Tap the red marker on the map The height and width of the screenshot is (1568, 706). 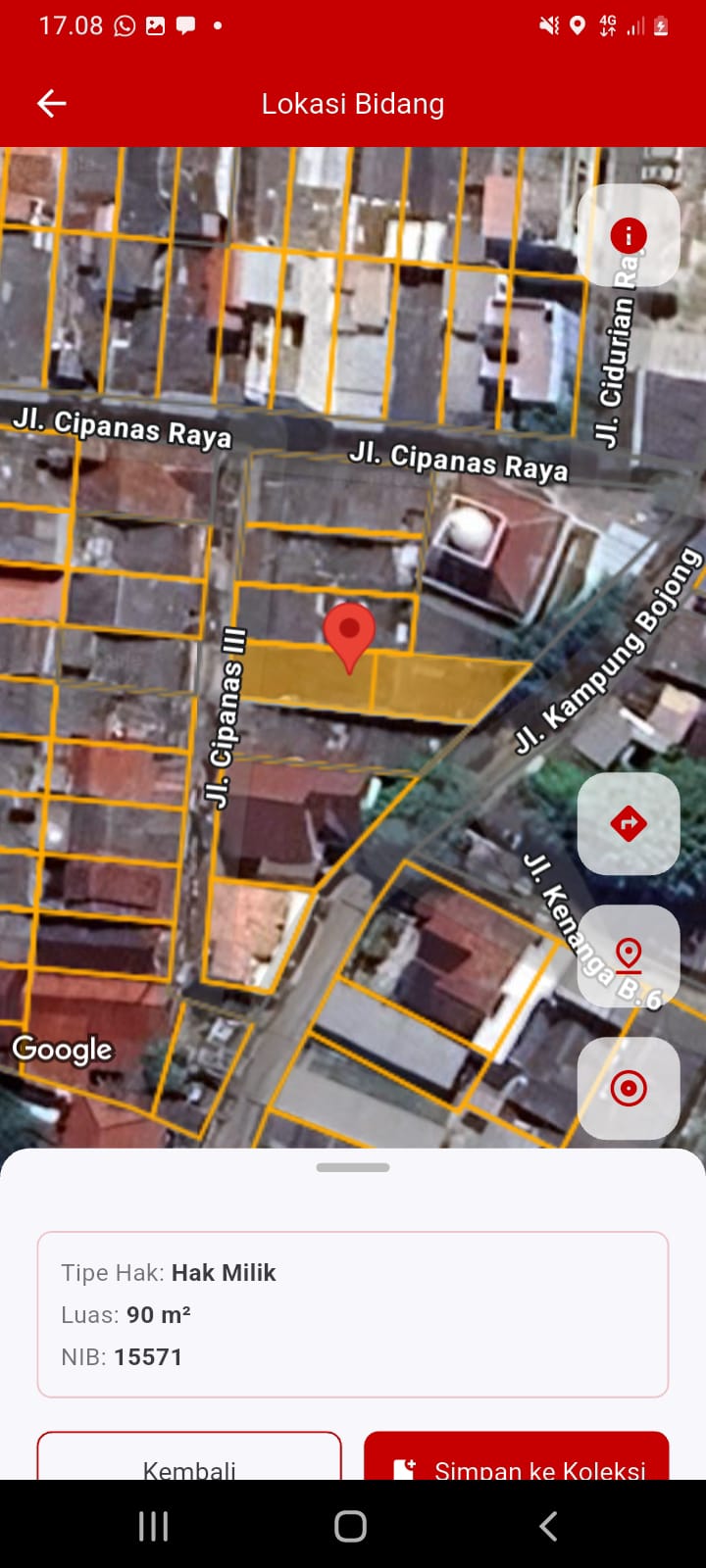pyautogui.click(x=349, y=633)
